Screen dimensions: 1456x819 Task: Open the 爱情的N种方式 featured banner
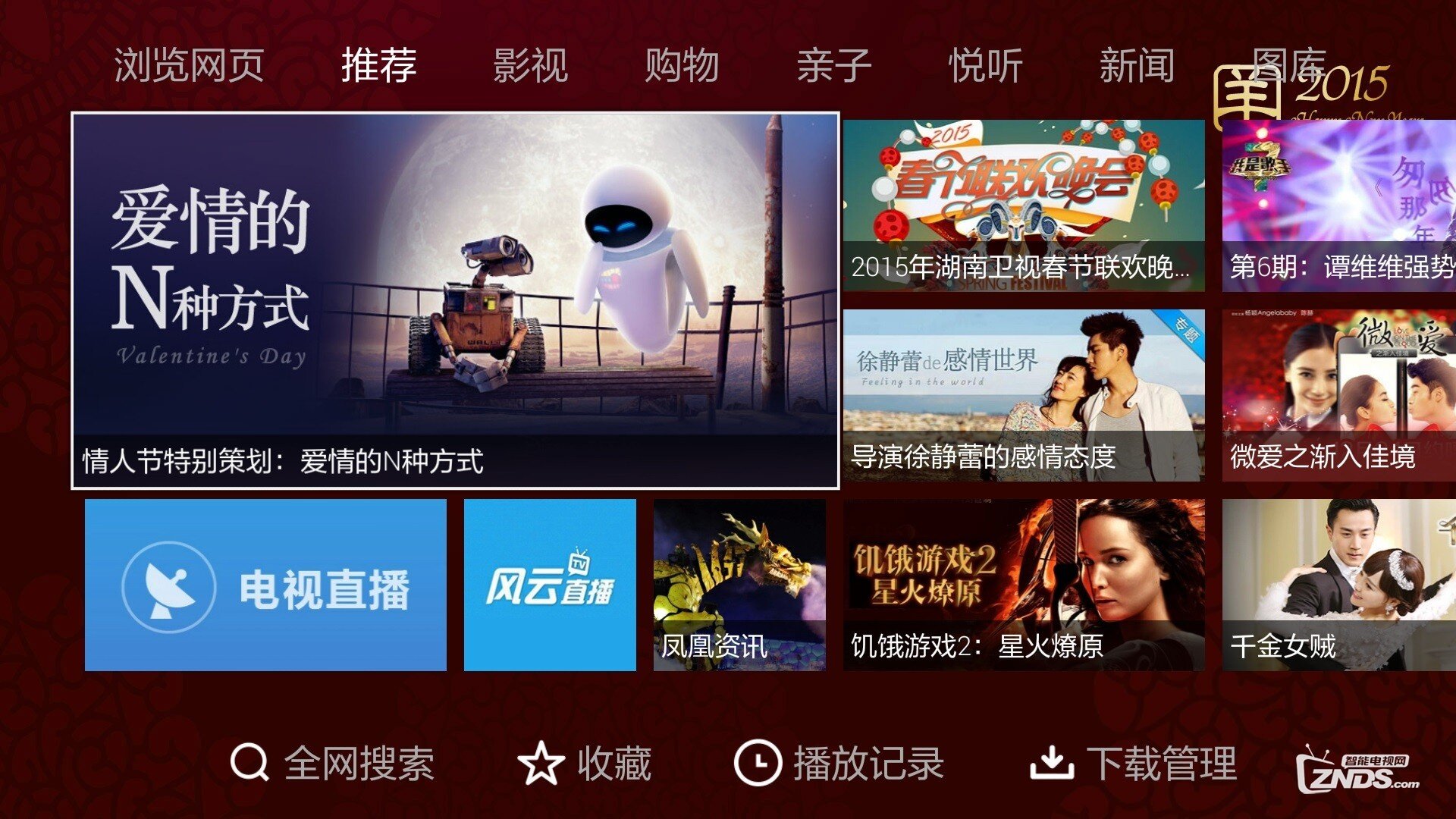(455, 300)
